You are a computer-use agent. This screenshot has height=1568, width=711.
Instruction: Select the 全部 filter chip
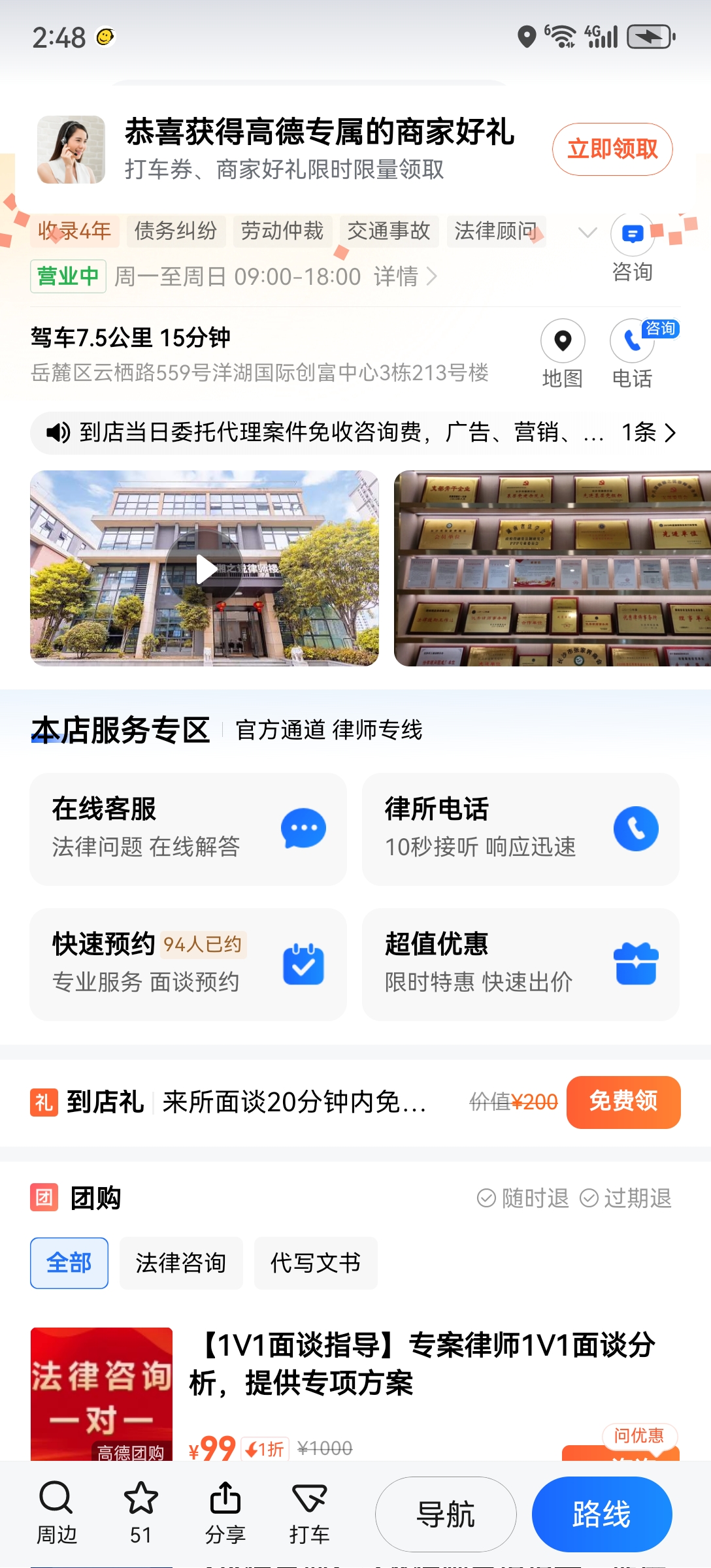[69, 1263]
